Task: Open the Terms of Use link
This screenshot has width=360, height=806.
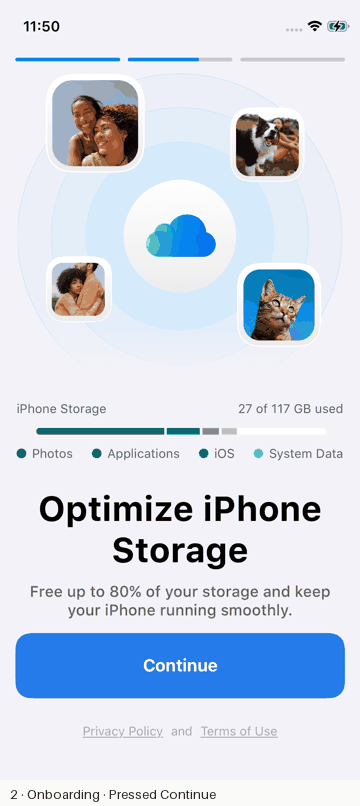Action: tap(239, 731)
